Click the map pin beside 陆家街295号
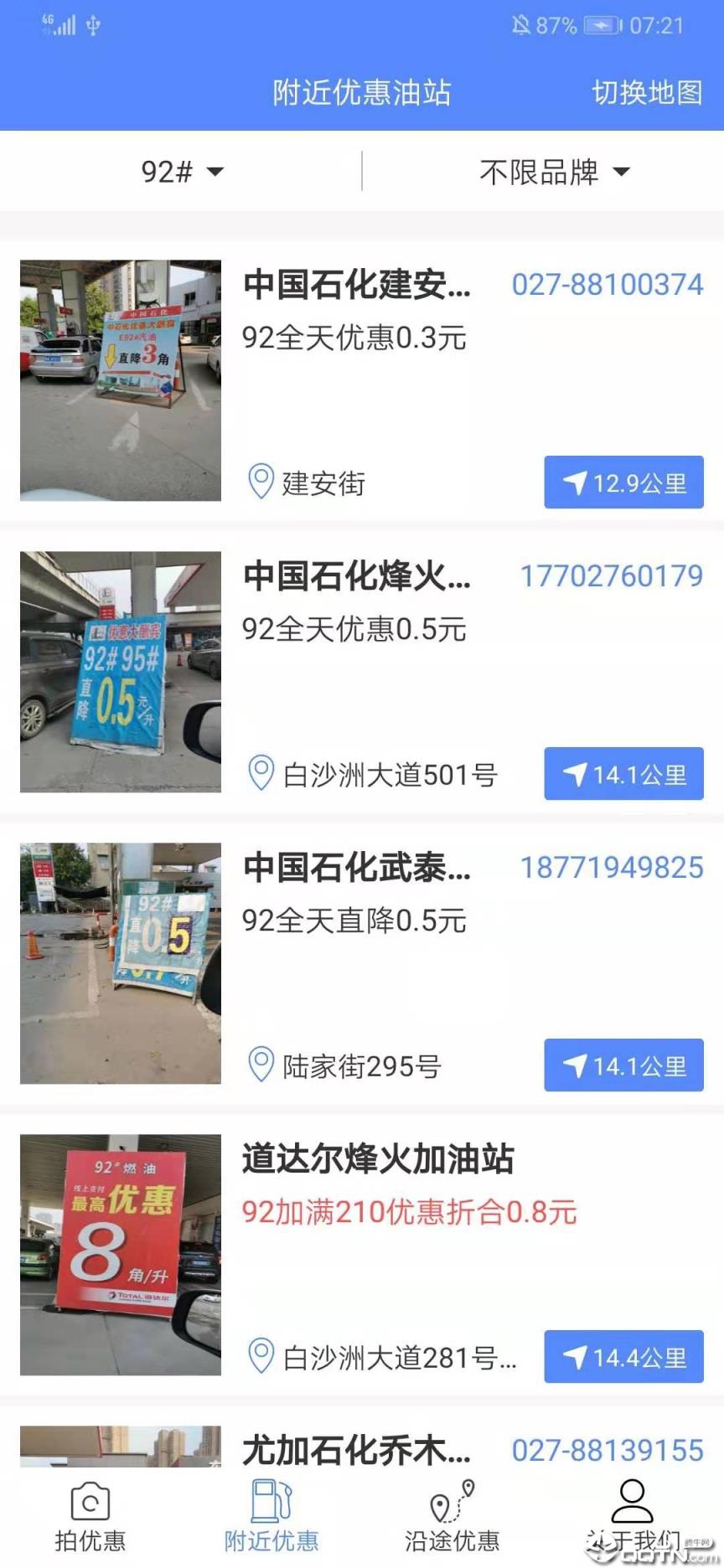This screenshot has height=1568, width=724. coord(261,1065)
